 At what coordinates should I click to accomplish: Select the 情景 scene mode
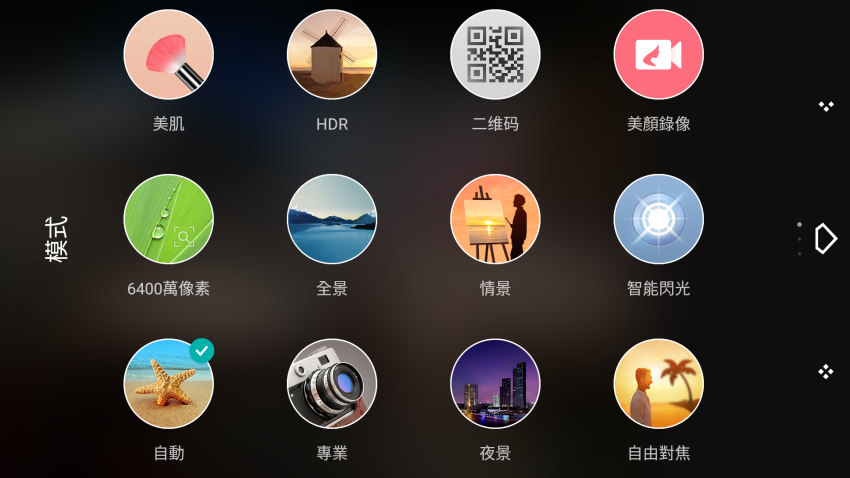tap(495, 219)
